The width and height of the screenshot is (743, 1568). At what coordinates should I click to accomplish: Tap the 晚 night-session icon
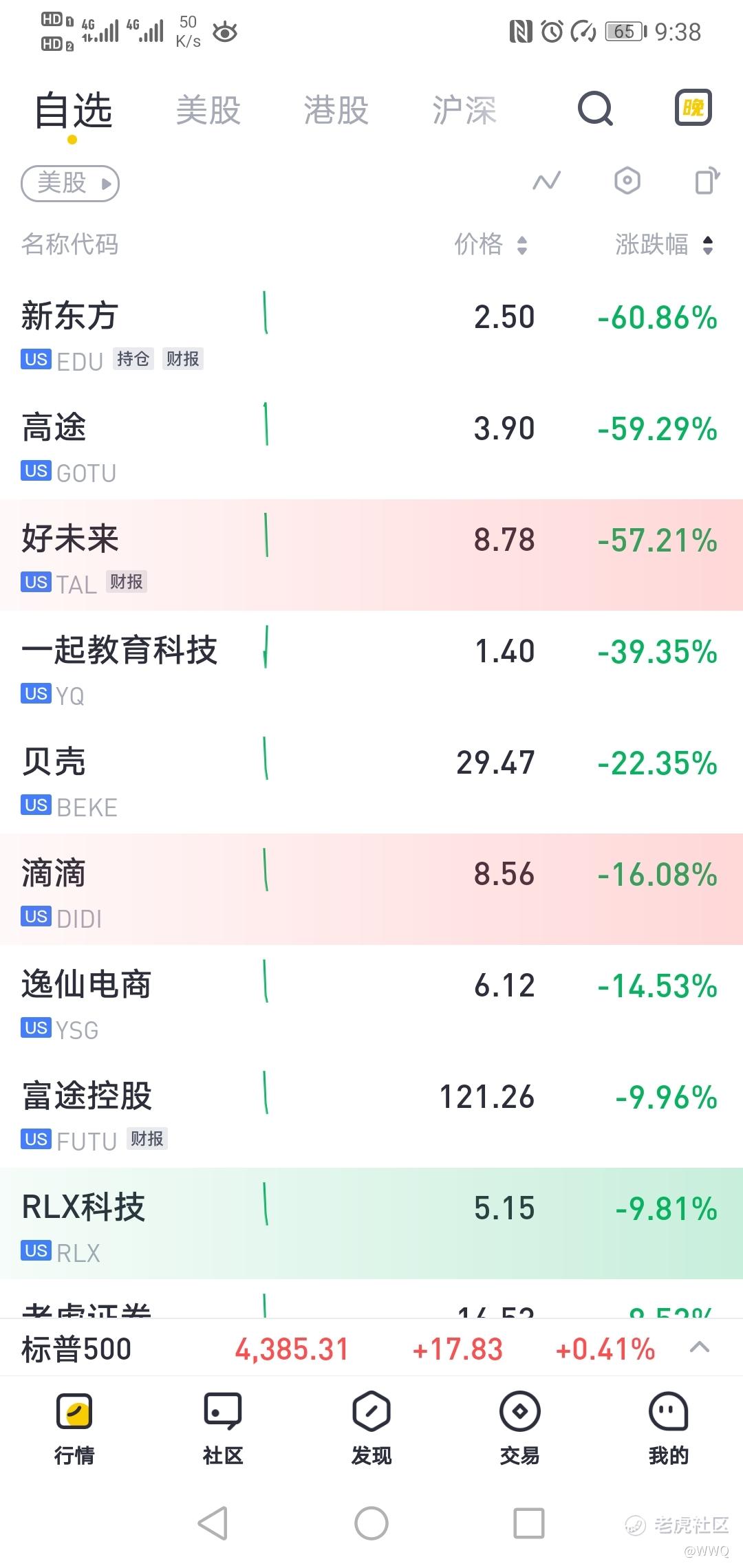click(693, 108)
